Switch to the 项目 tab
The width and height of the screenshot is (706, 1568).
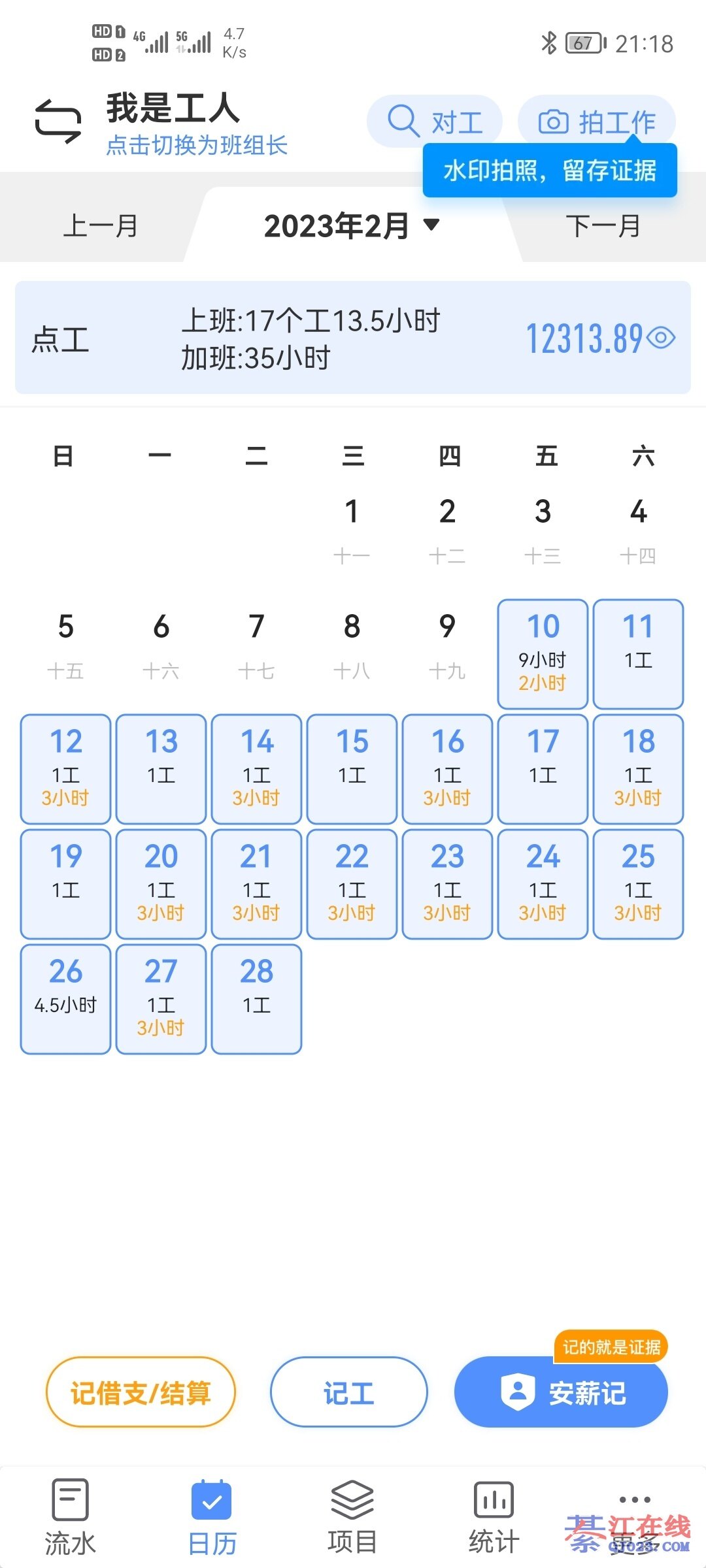(x=352, y=1517)
